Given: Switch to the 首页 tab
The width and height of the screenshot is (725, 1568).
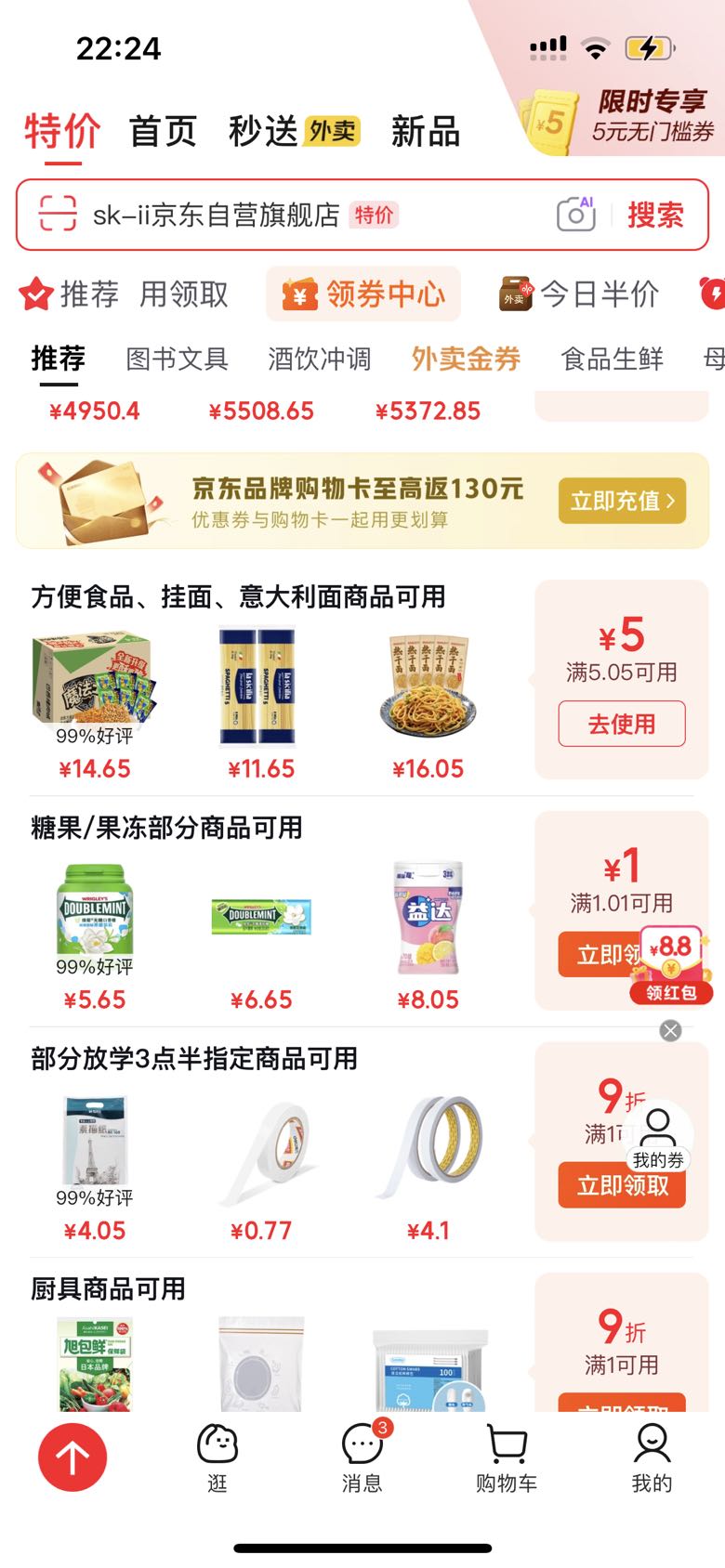Looking at the screenshot, I should (163, 131).
